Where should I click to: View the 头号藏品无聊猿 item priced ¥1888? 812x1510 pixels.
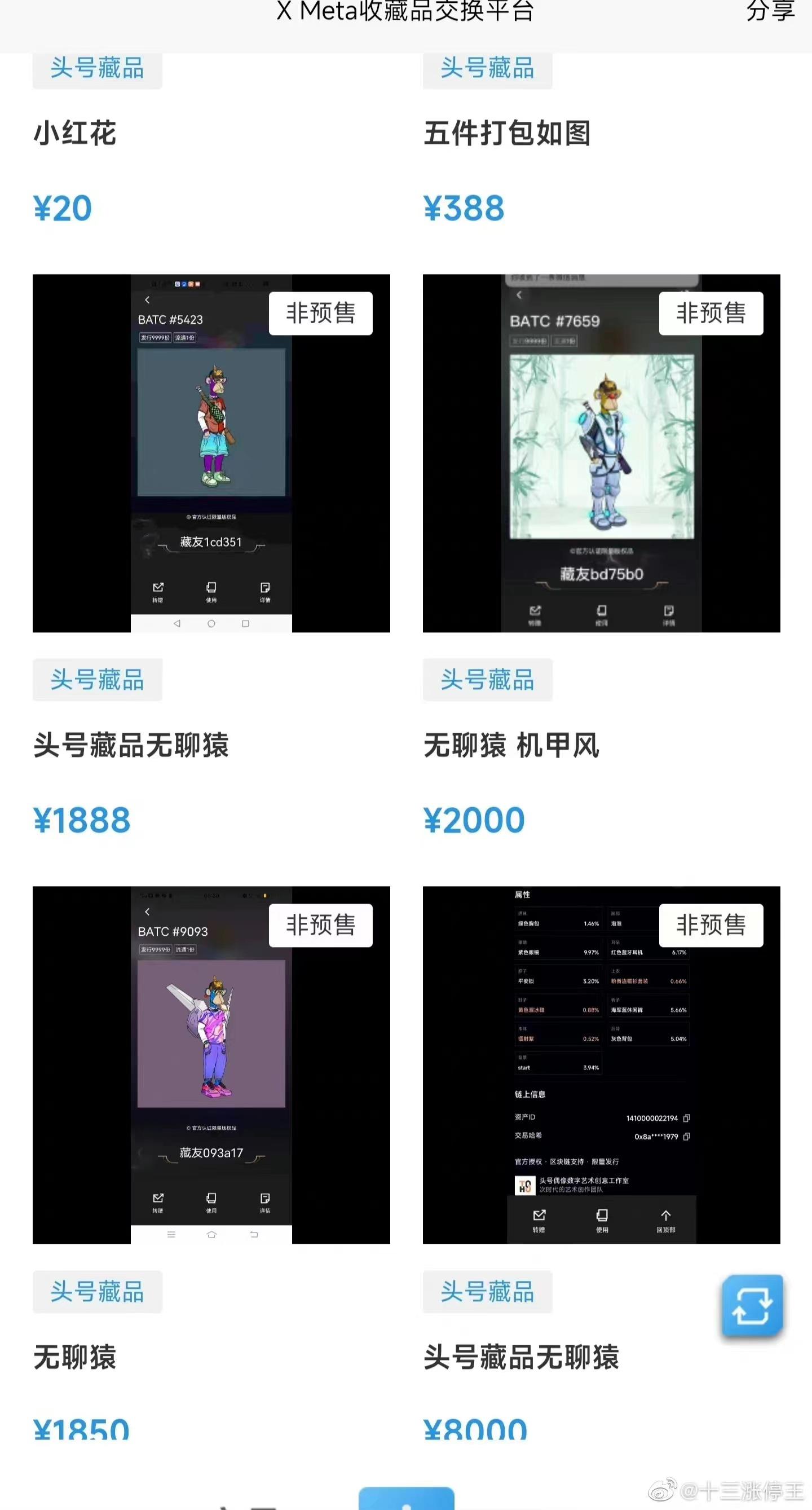(211, 453)
